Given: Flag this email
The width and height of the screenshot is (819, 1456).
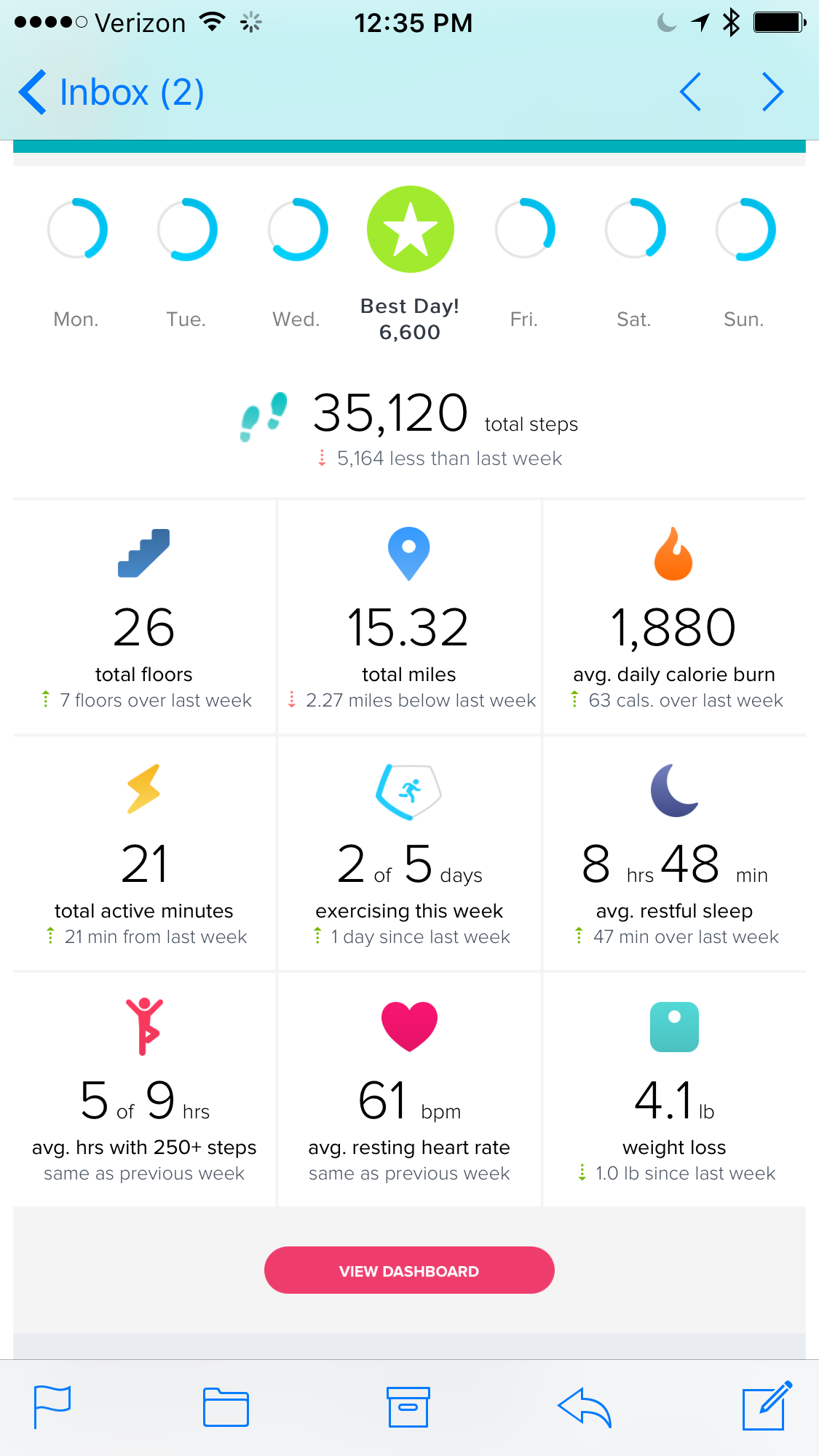Looking at the screenshot, I should tap(52, 1407).
